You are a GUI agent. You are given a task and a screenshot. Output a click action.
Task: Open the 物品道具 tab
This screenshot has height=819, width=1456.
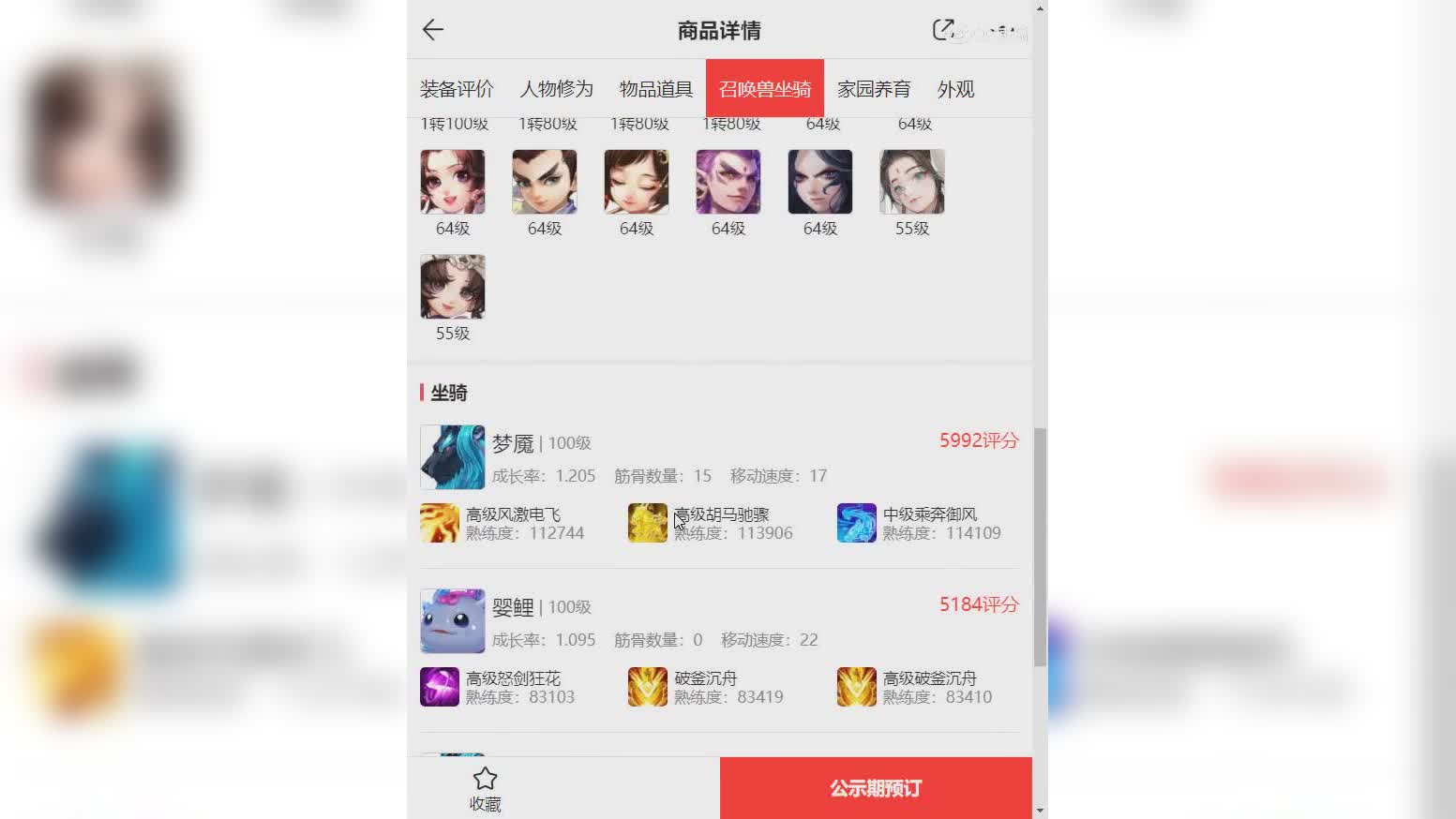tap(656, 89)
